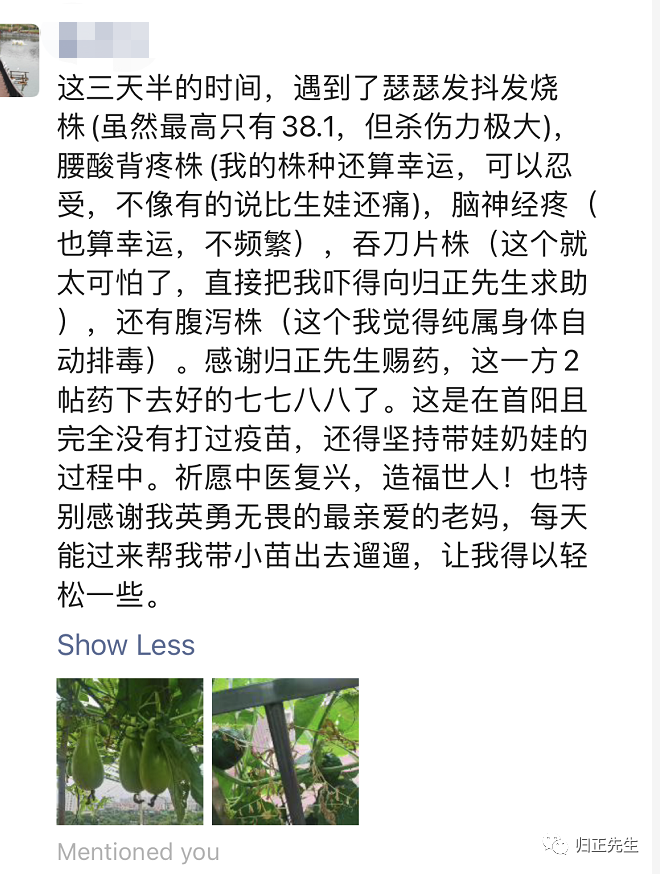The height and width of the screenshot is (874, 660).
Task: Open the photo of plants by the railing
Action: [x=285, y=751]
